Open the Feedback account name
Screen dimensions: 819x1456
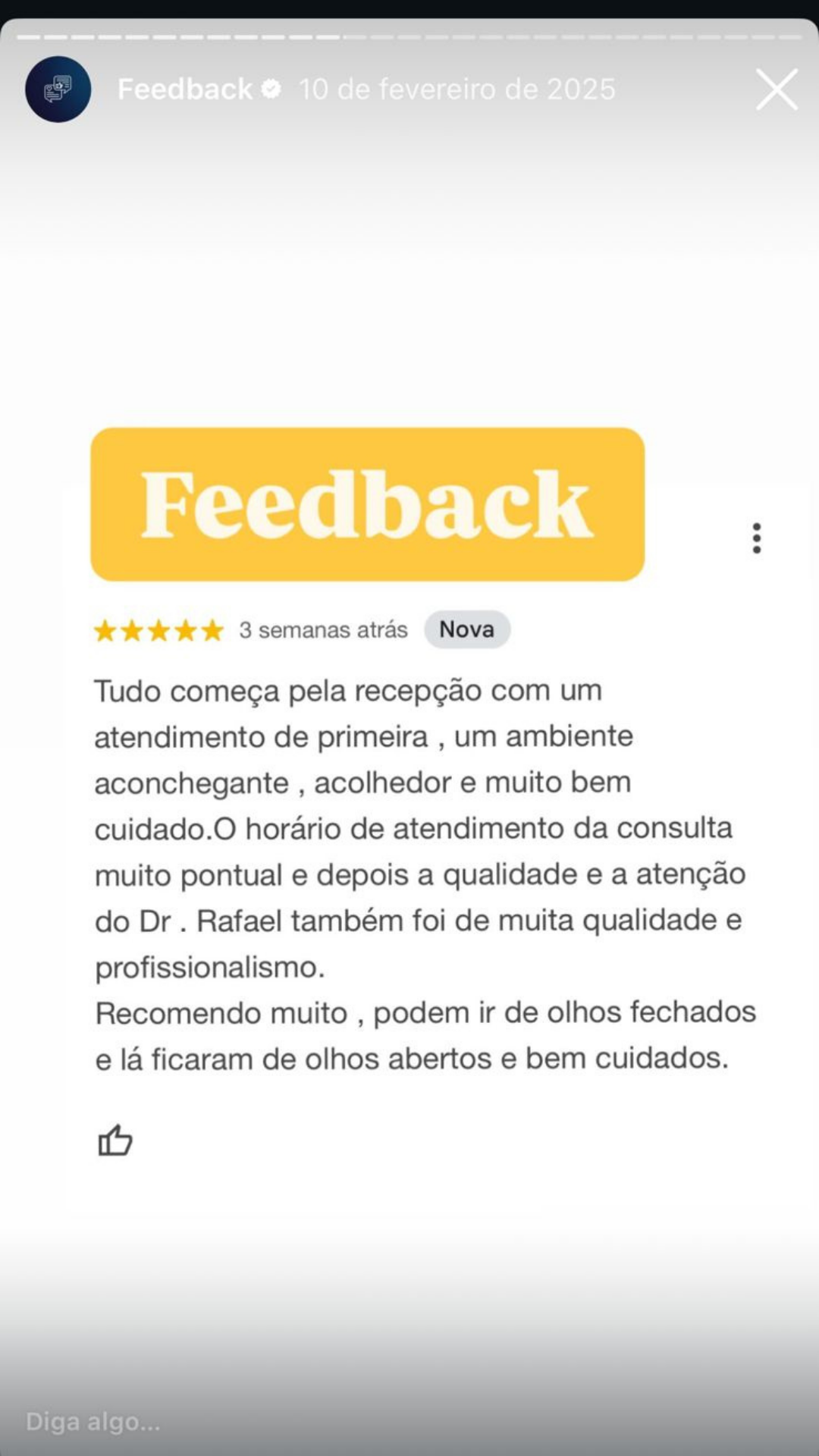click(x=185, y=89)
